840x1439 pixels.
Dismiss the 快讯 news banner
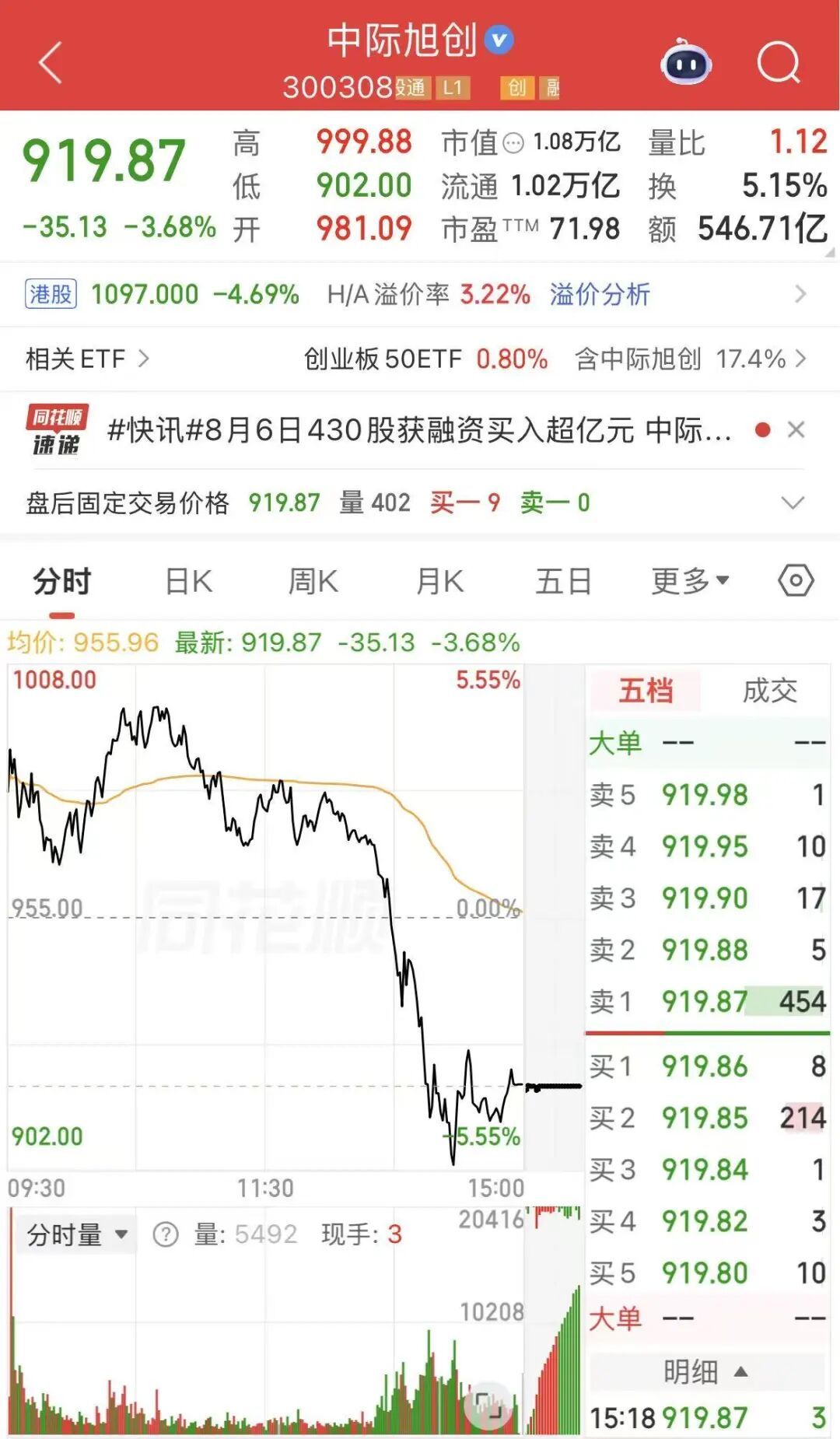[x=796, y=429]
